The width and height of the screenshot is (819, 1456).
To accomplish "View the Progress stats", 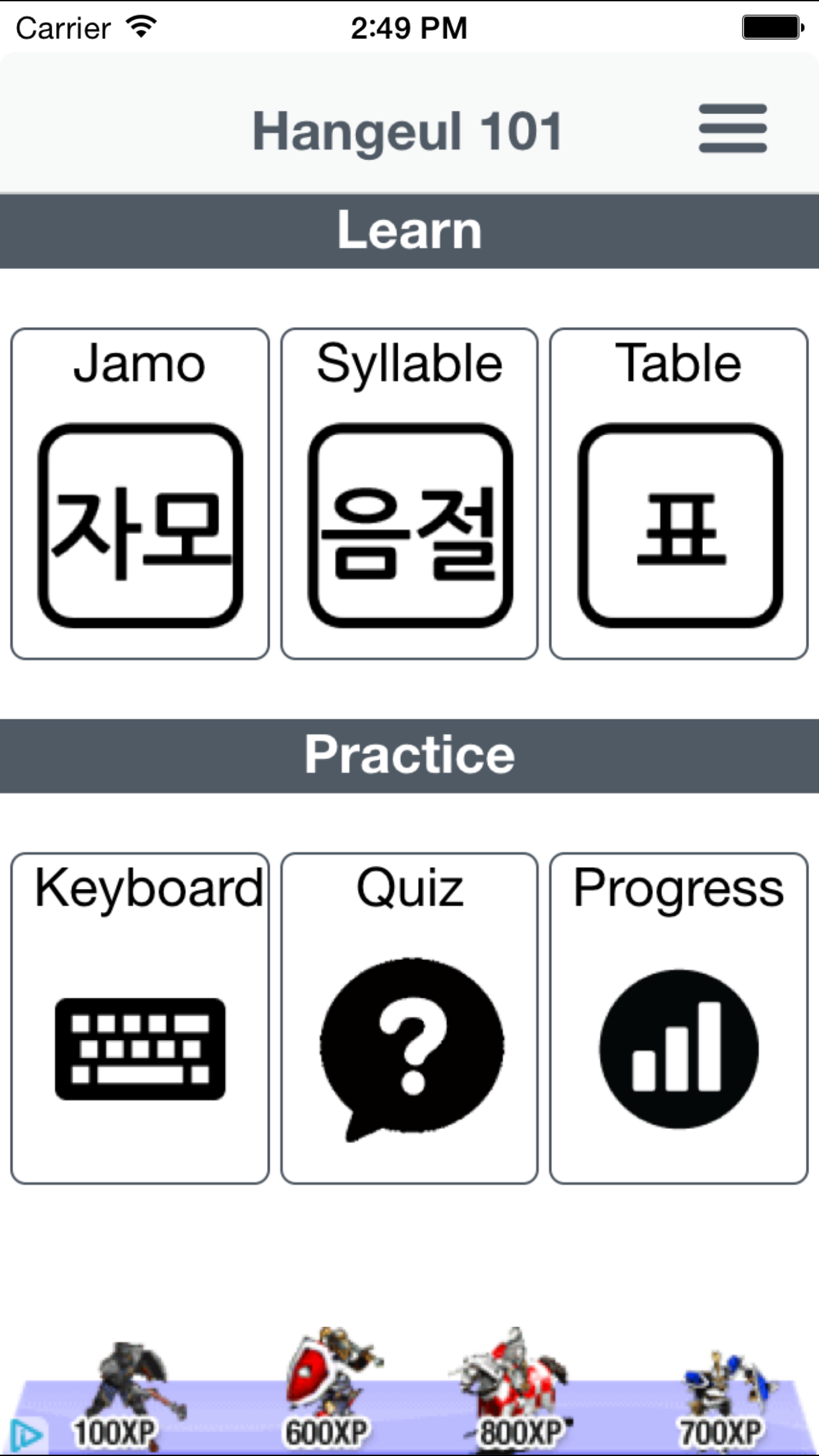I will (x=679, y=1018).
